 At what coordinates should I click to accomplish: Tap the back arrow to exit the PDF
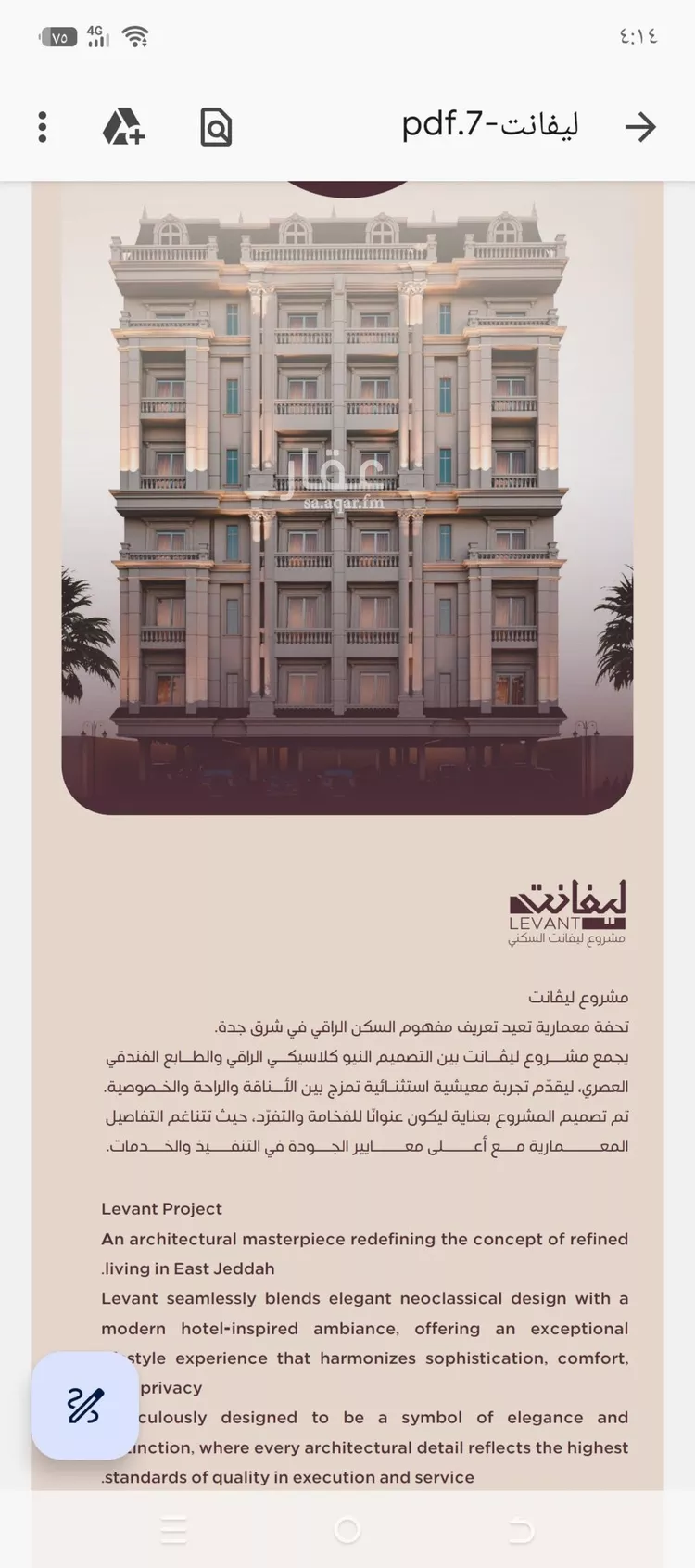pyautogui.click(x=641, y=126)
